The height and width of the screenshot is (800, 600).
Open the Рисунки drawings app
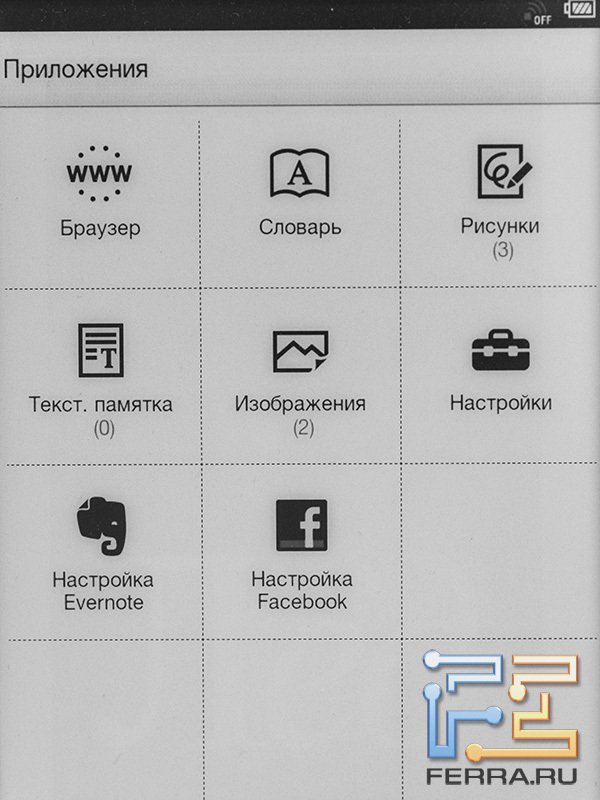501,175
